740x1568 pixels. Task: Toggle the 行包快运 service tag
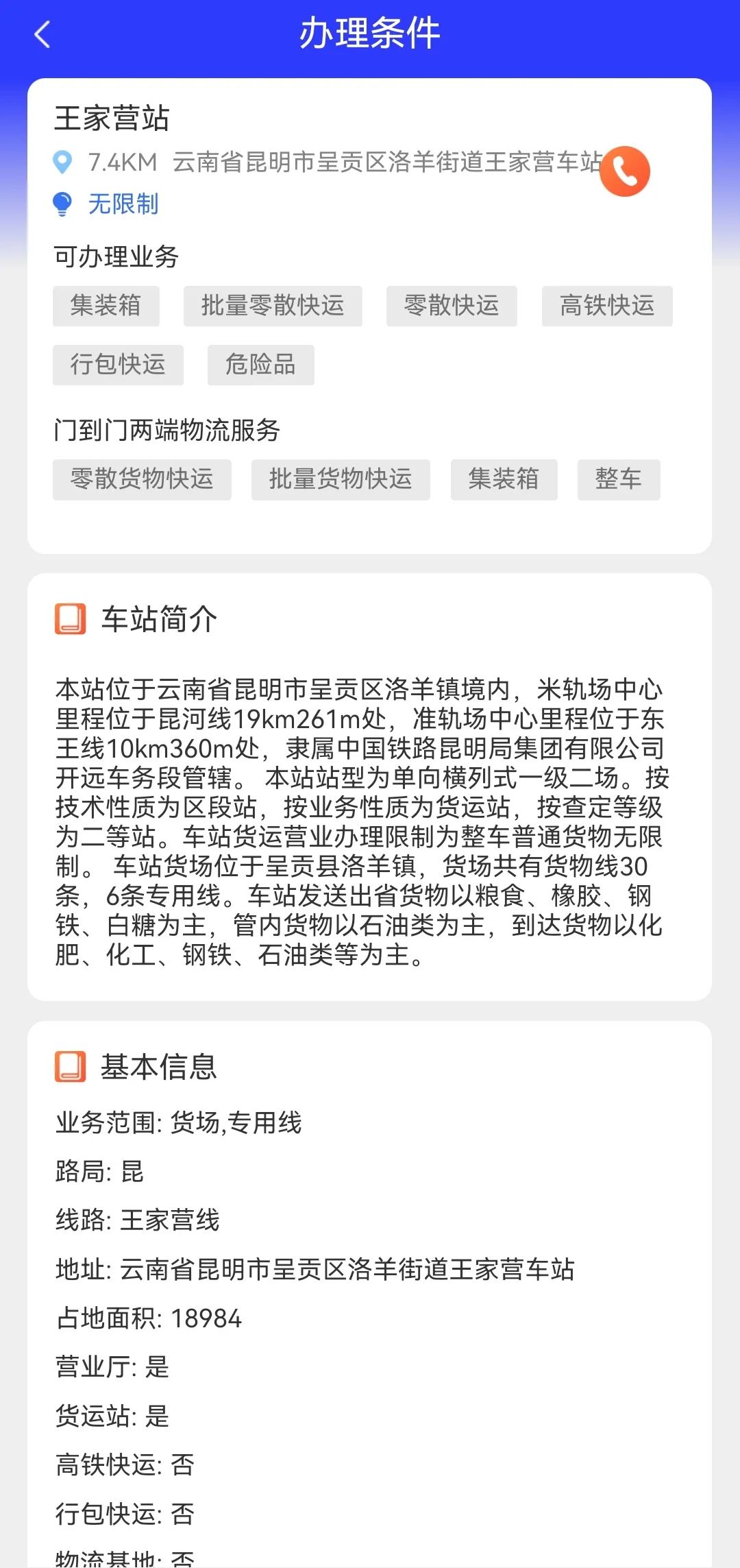118,365
